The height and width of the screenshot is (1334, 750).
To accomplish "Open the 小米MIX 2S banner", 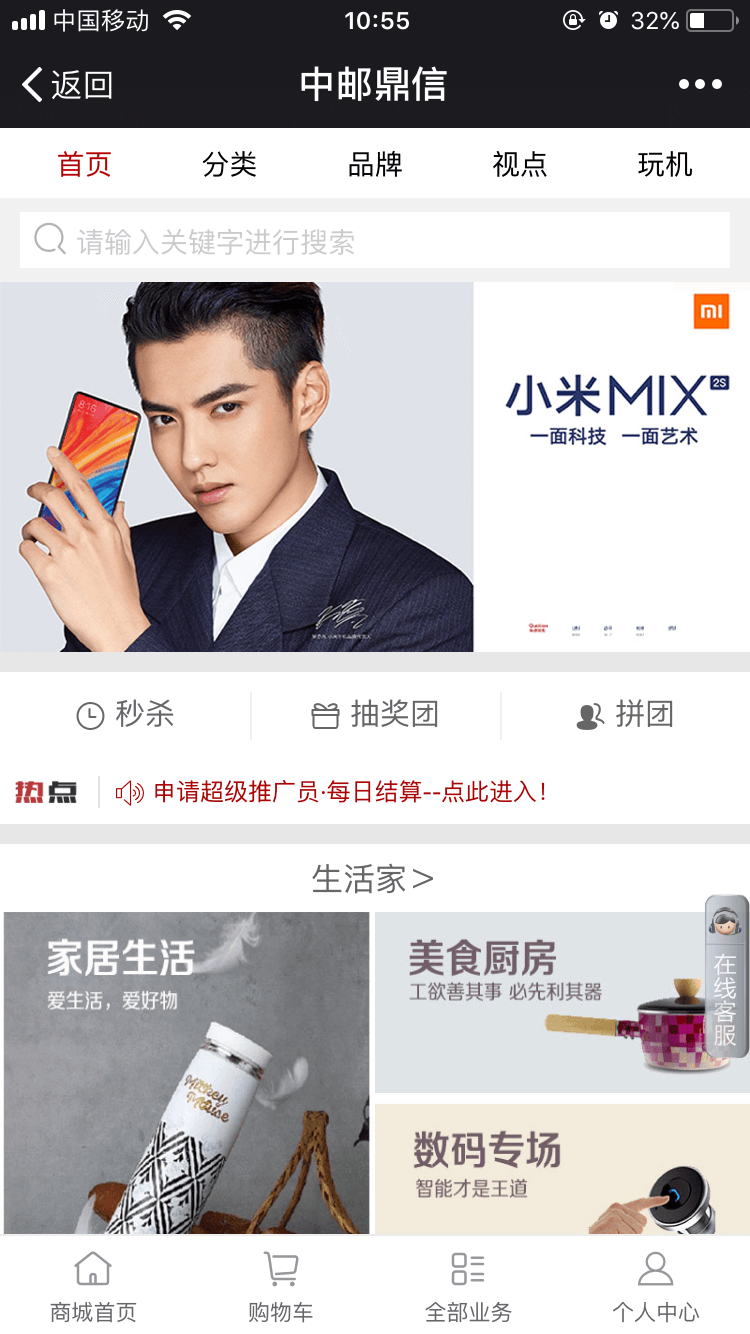I will pyautogui.click(x=375, y=467).
